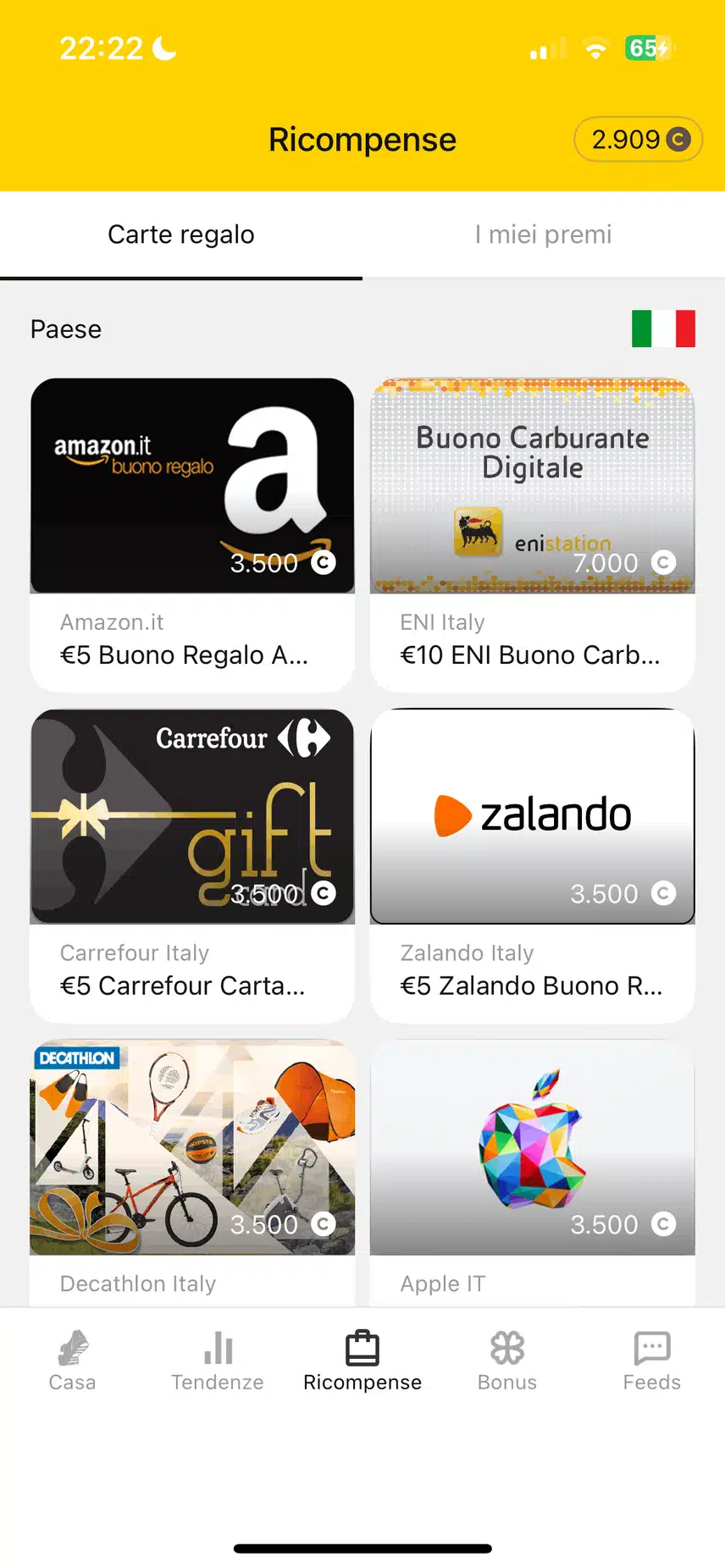Viewport: 725px width, 1568px height.
Task: Switch to the Tendenze tab
Action: tap(218, 1361)
